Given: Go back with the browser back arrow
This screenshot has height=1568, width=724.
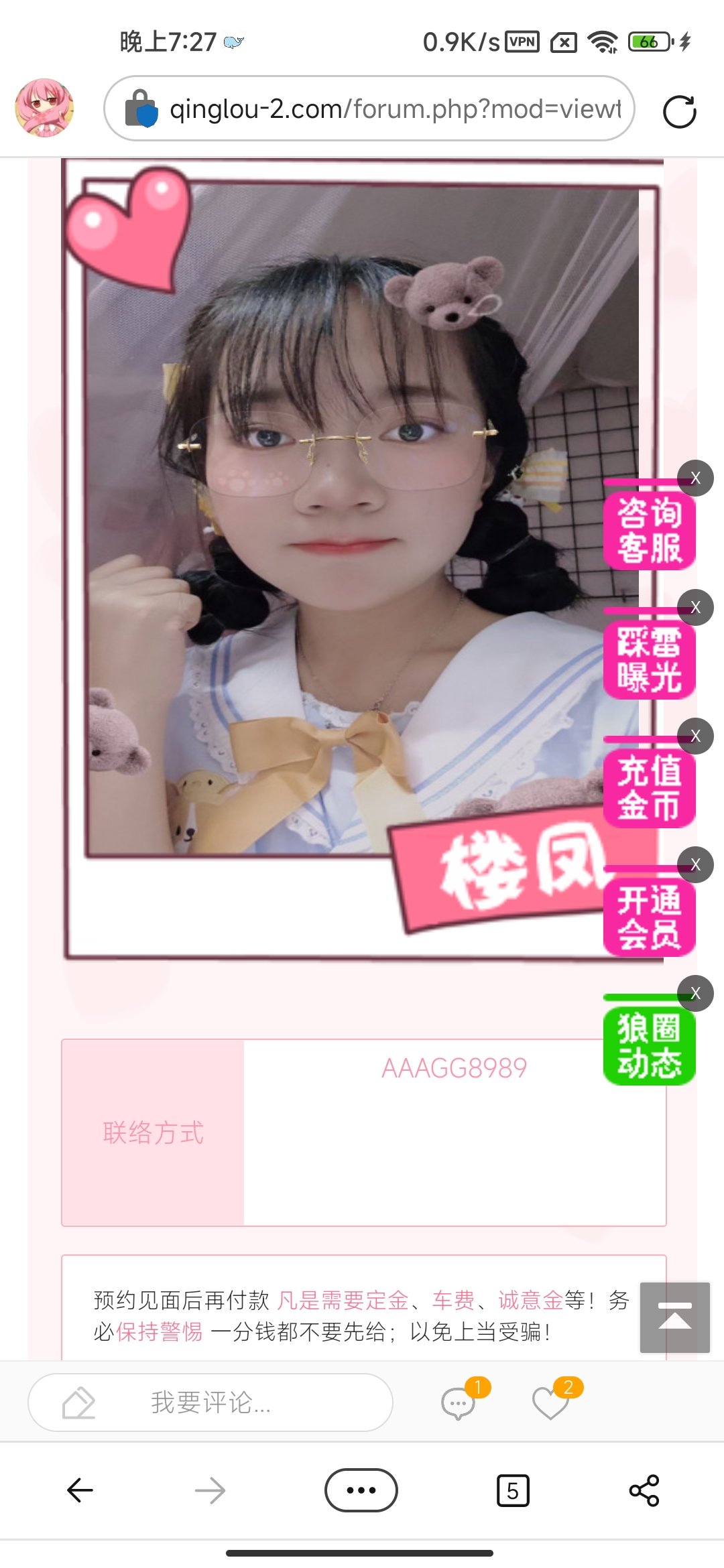Looking at the screenshot, I should [x=80, y=1490].
